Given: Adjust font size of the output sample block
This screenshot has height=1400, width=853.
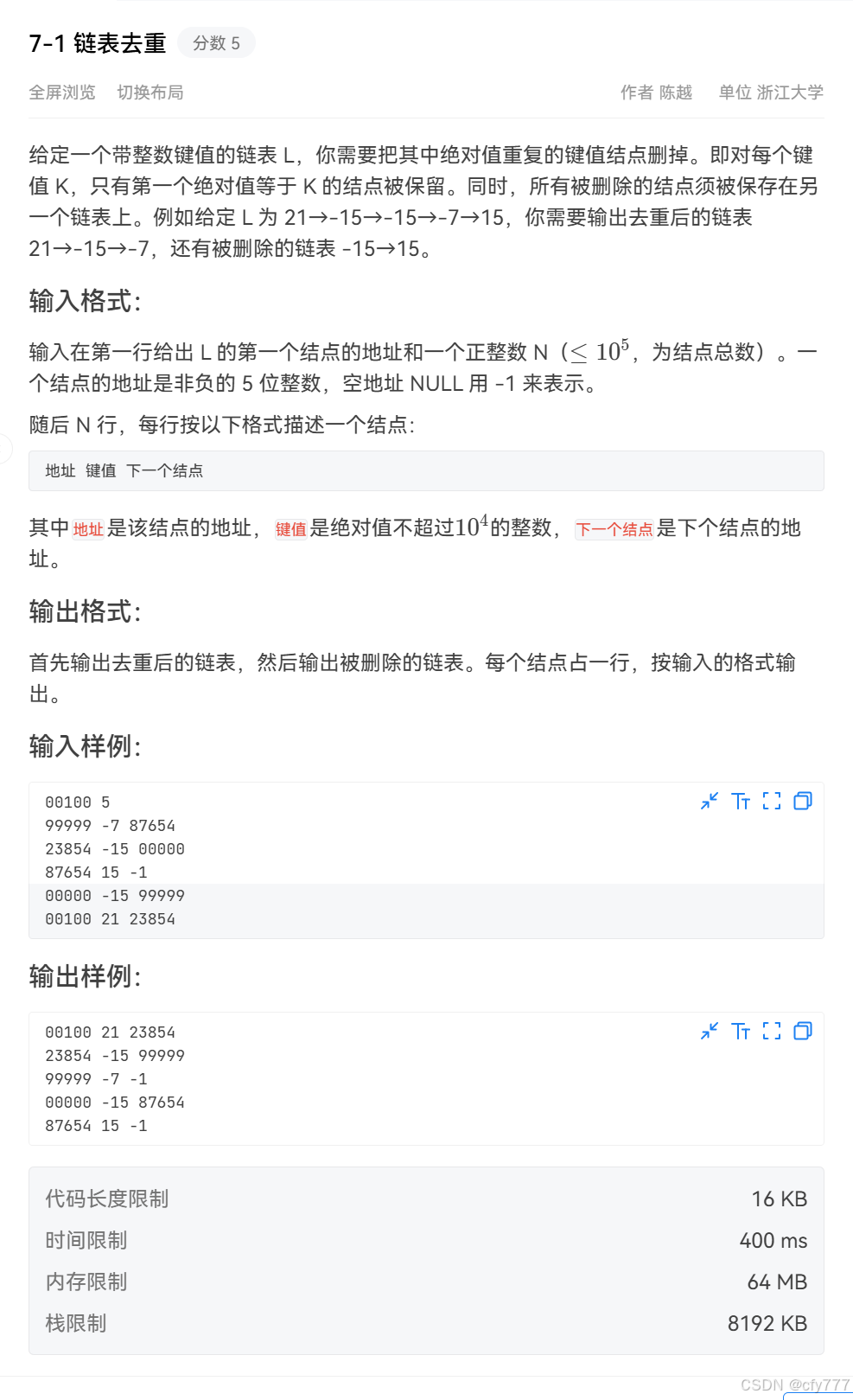Looking at the screenshot, I should point(742,1031).
